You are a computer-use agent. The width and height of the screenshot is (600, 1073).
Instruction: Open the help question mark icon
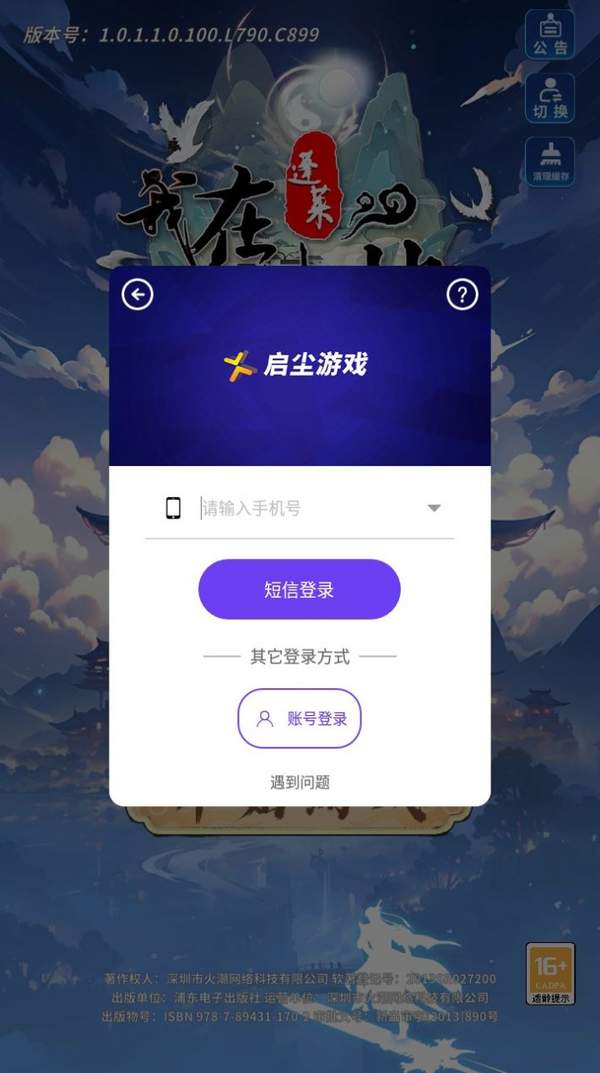(x=462, y=295)
